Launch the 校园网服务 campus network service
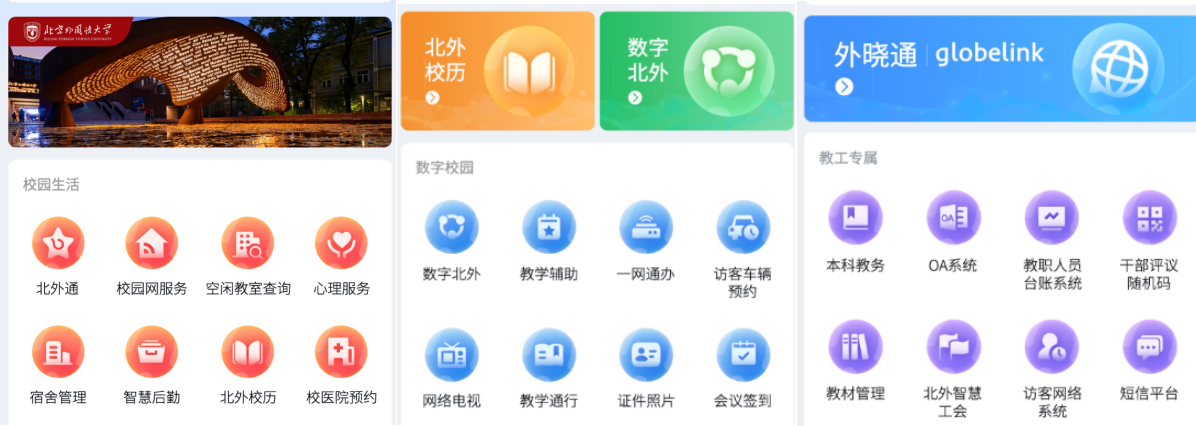This screenshot has width=1196, height=426. 152,243
